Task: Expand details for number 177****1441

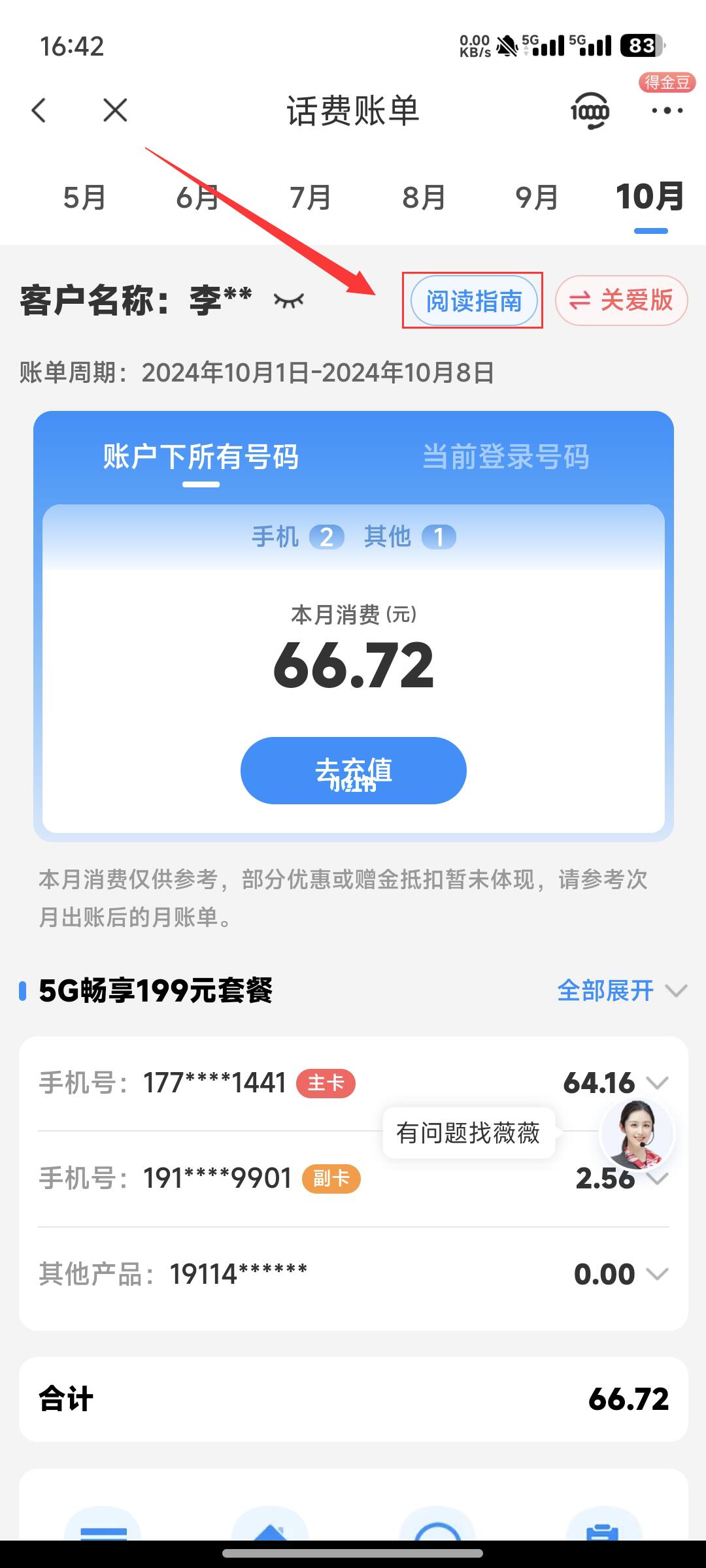Action: pos(660,1083)
